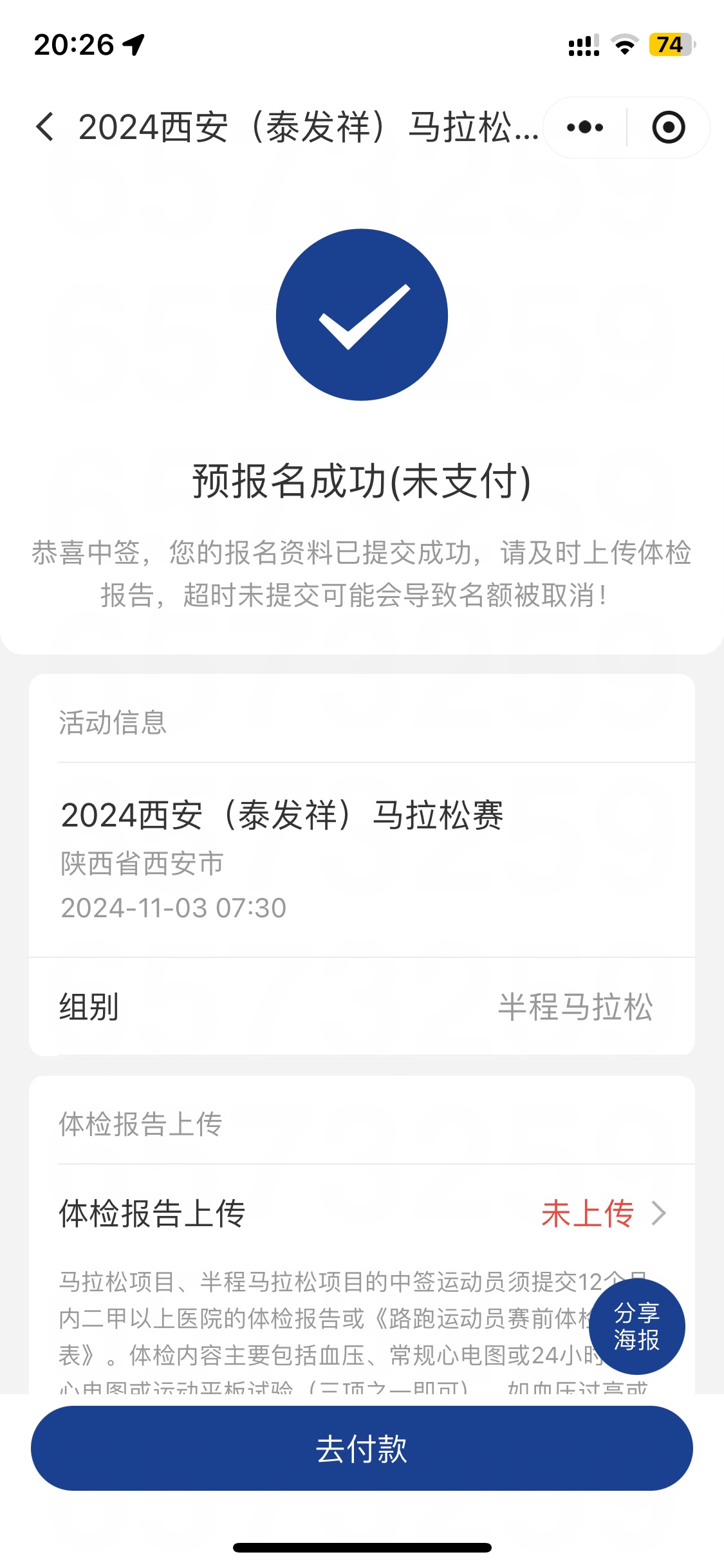Open 体检报告上传 row marked 未上传
The image size is (724, 1568).
click(362, 1213)
